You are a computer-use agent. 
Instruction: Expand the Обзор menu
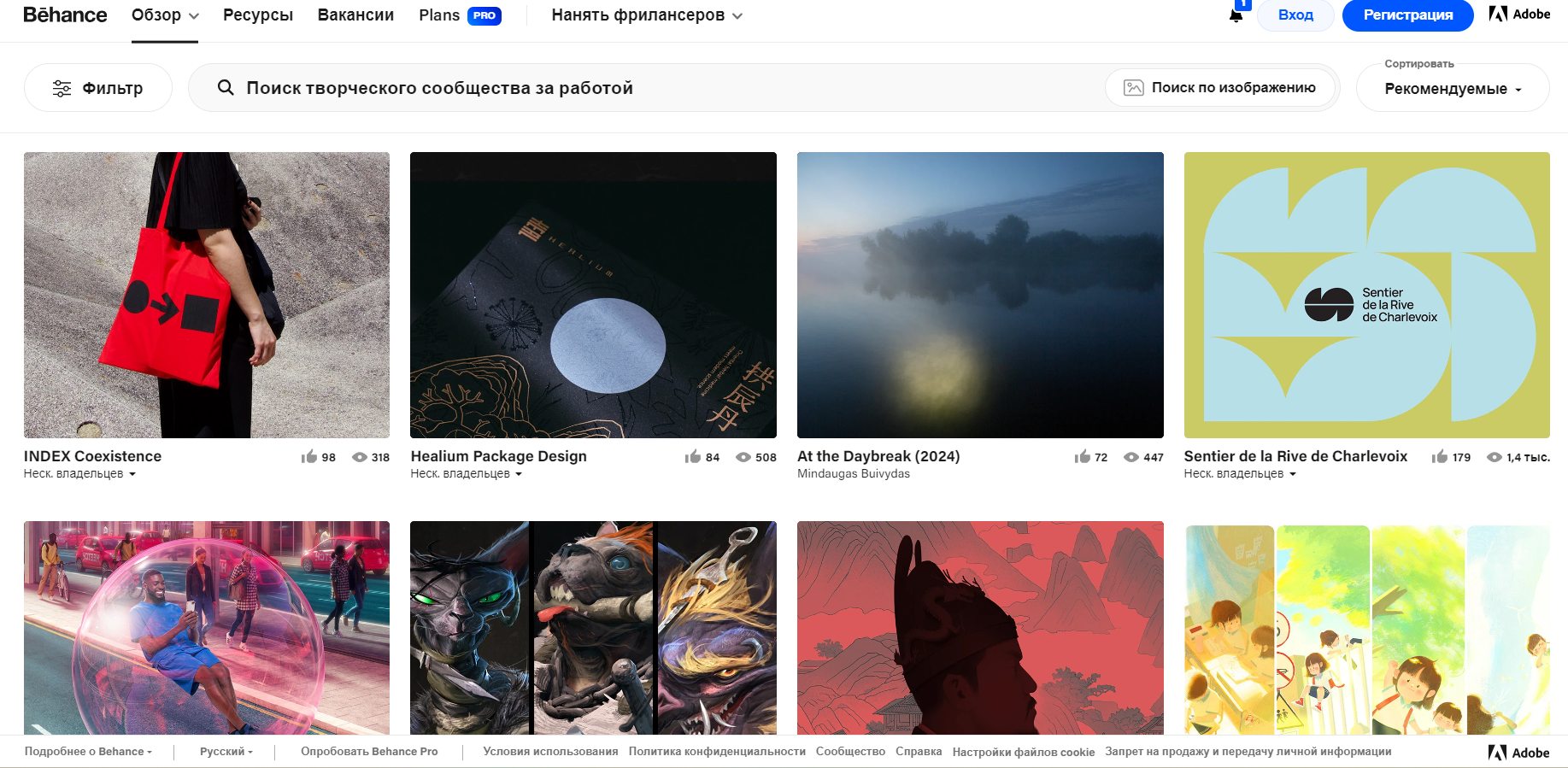(165, 15)
